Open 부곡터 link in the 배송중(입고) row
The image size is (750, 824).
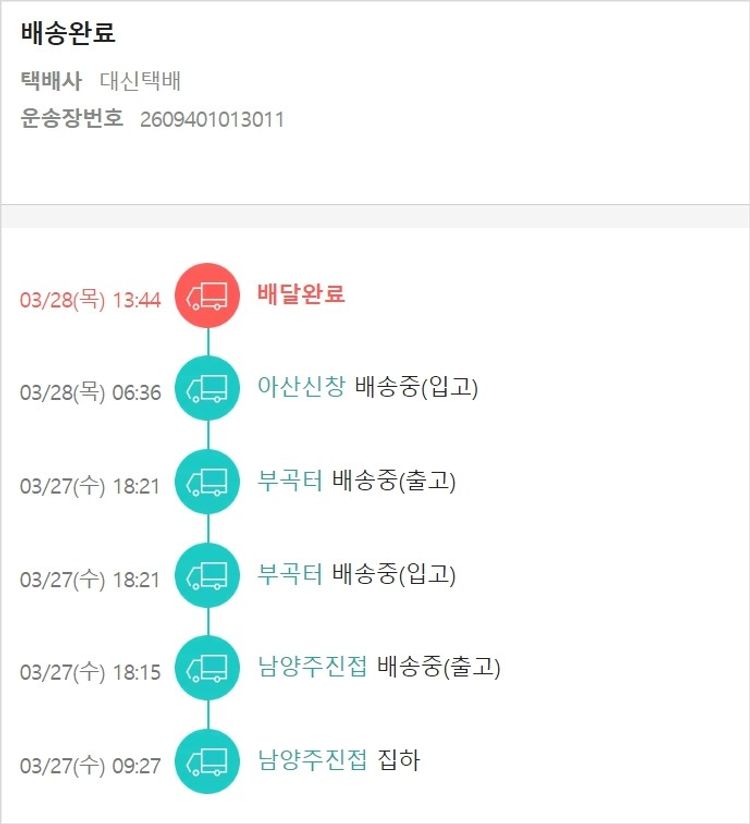click(x=290, y=574)
